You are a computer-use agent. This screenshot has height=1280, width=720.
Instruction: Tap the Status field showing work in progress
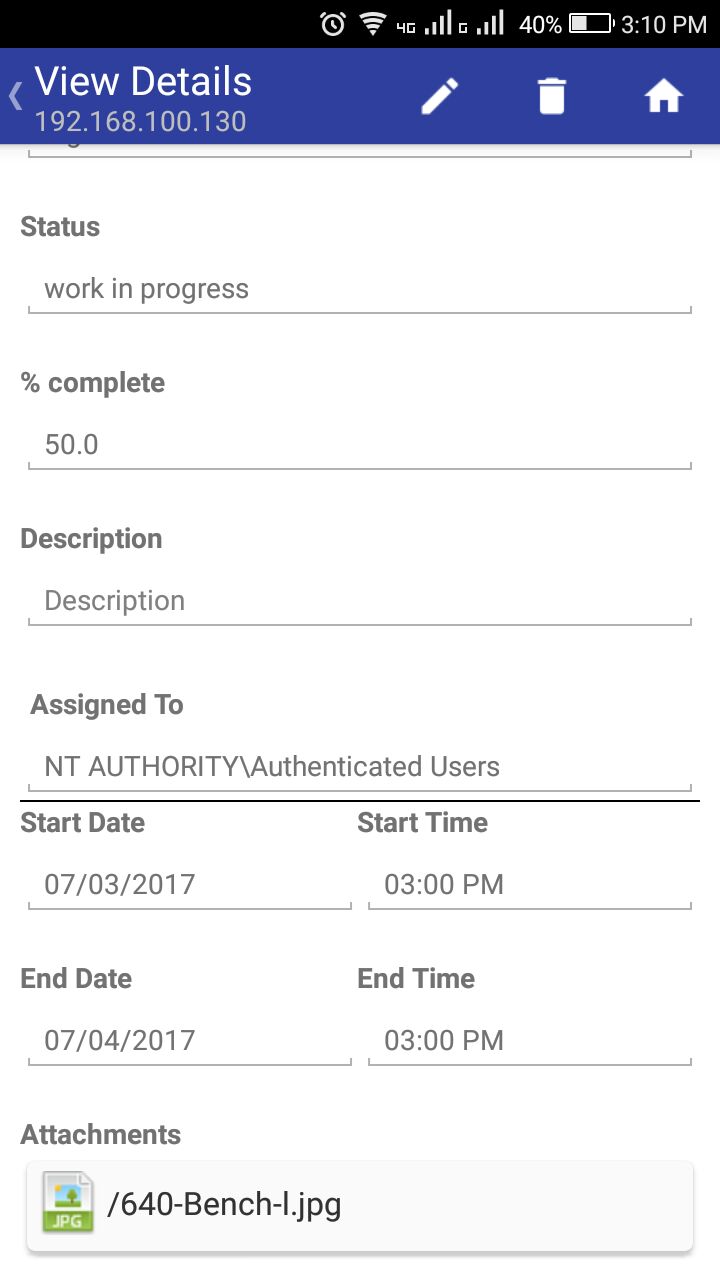click(360, 290)
